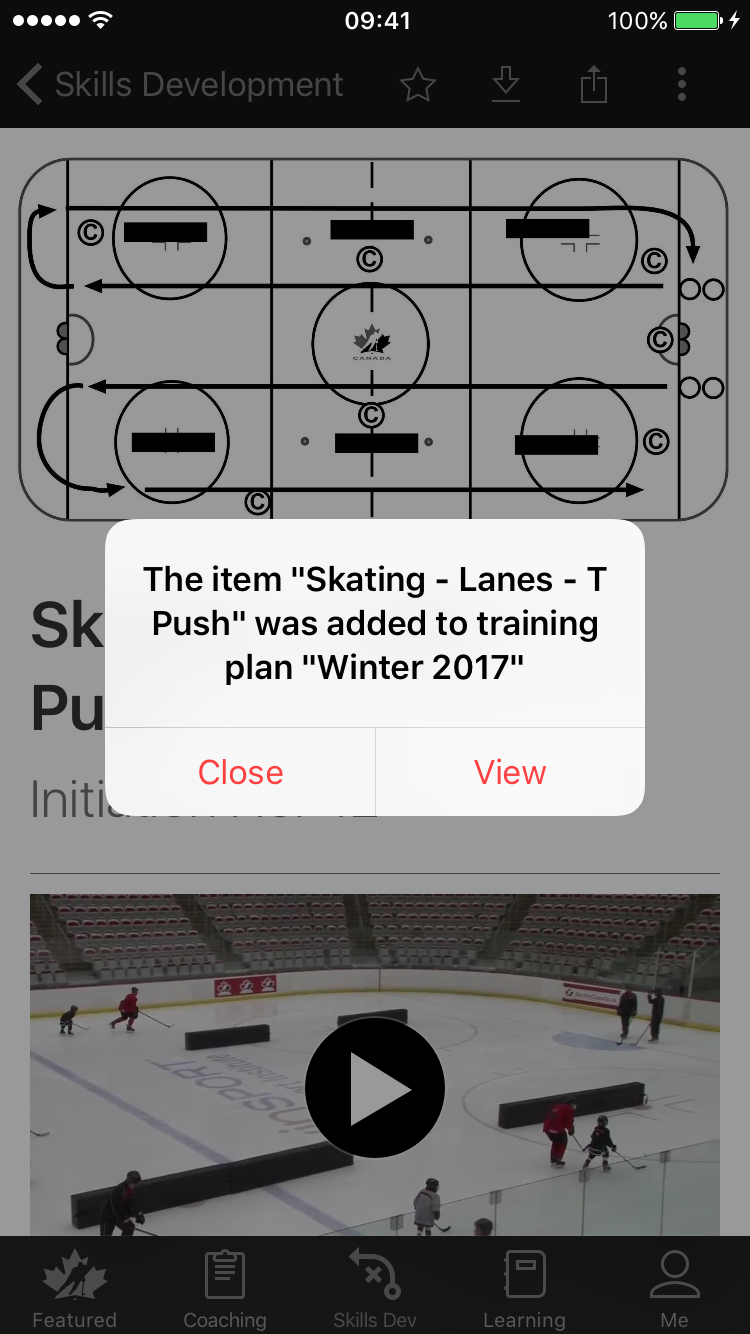Switch to the Coaching tab
The width and height of the screenshot is (750, 1334).
[225, 1288]
